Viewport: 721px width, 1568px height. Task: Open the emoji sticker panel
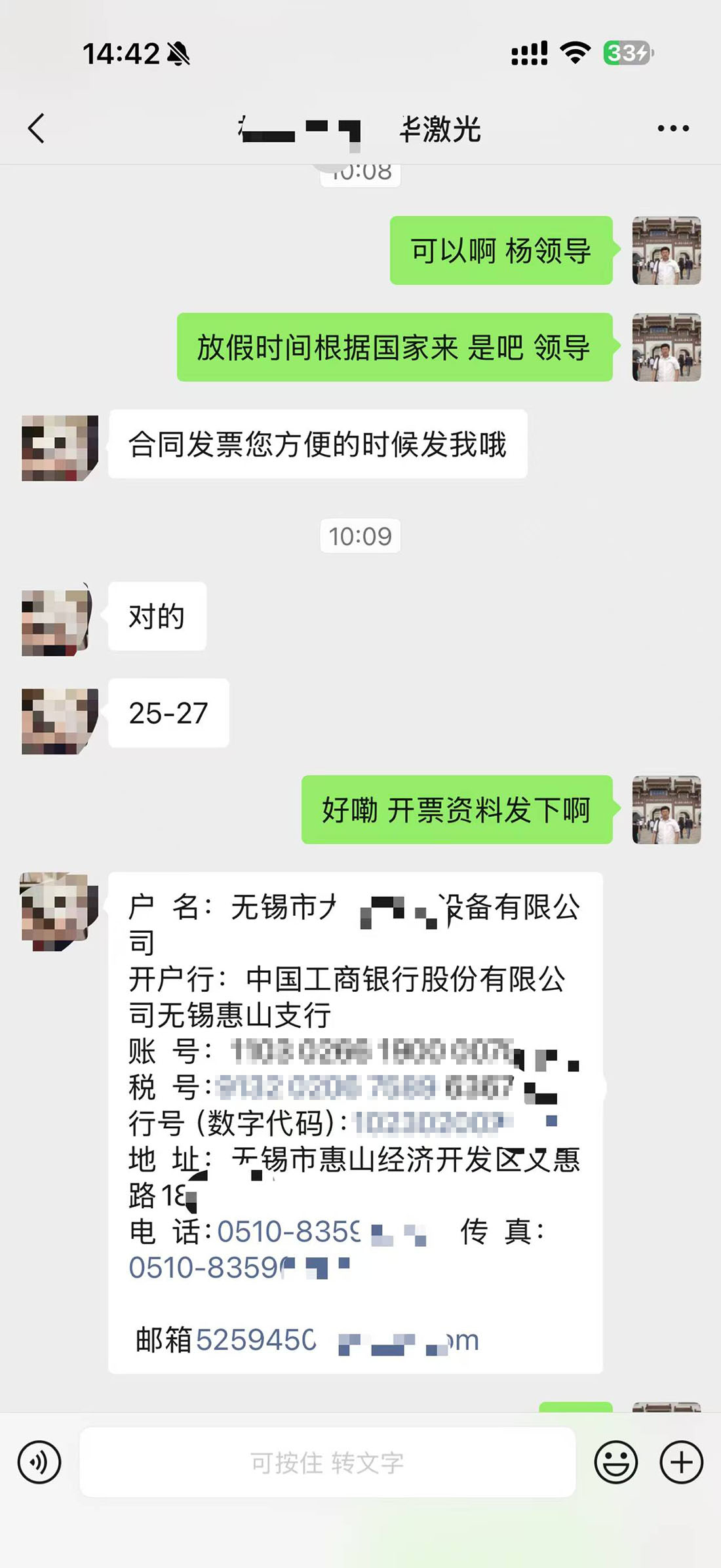[616, 1462]
